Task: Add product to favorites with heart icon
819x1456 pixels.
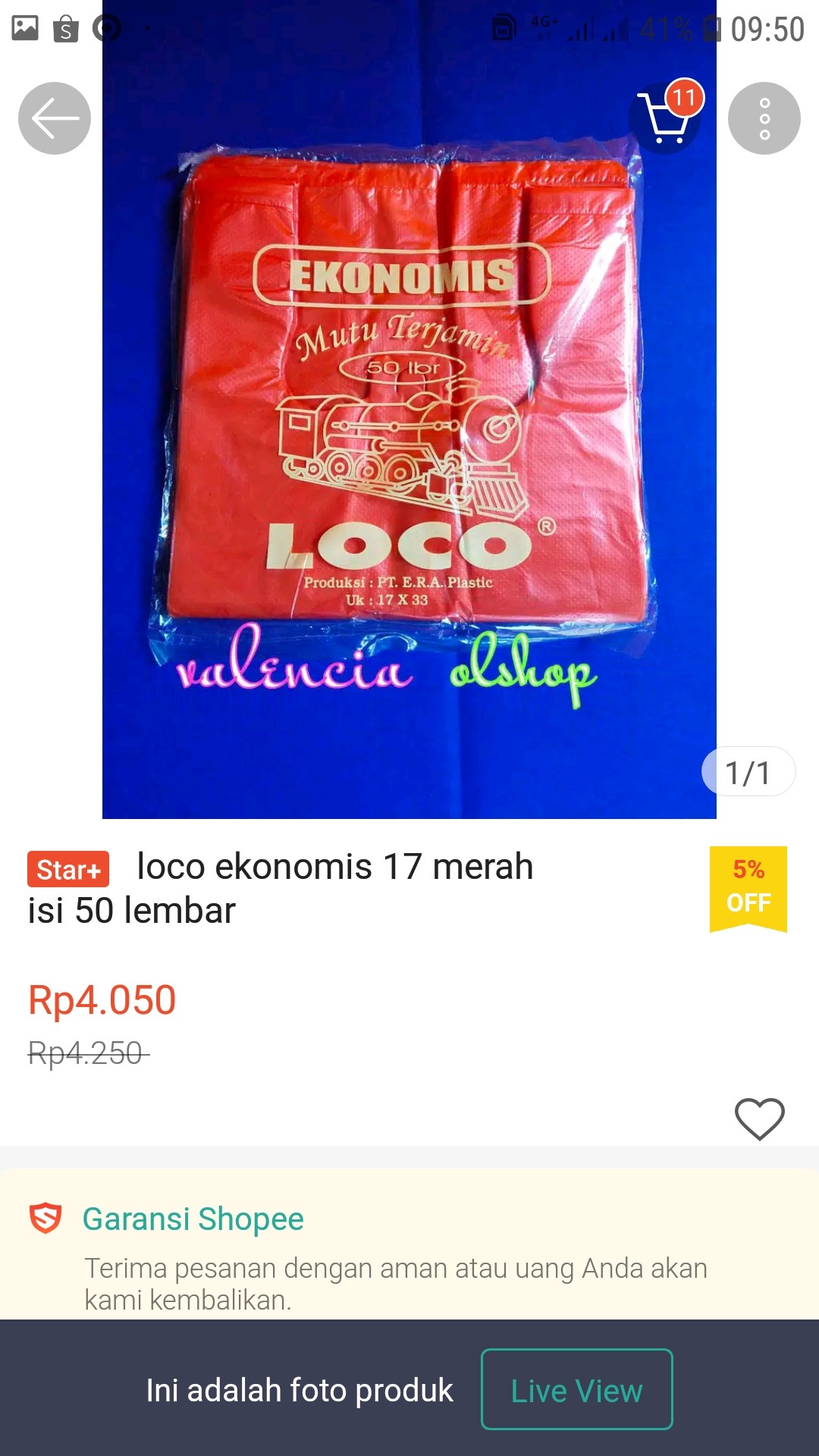Action: [x=759, y=1119]
